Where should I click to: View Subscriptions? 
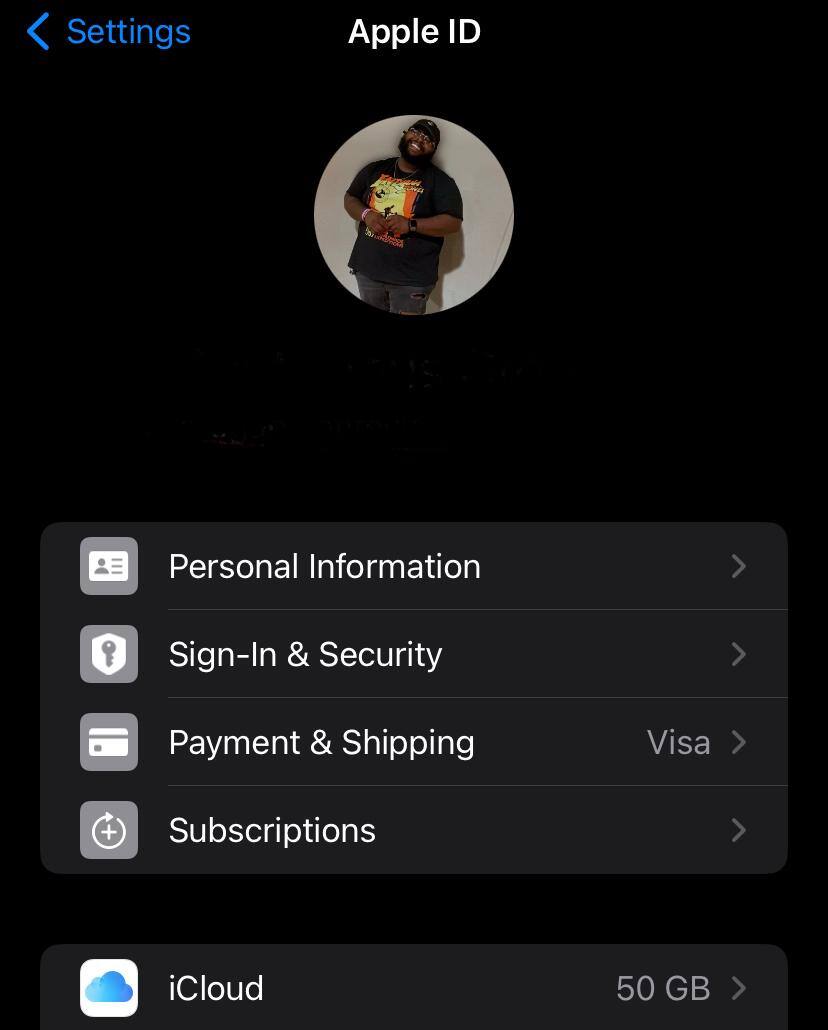click(x=413, y=830)
